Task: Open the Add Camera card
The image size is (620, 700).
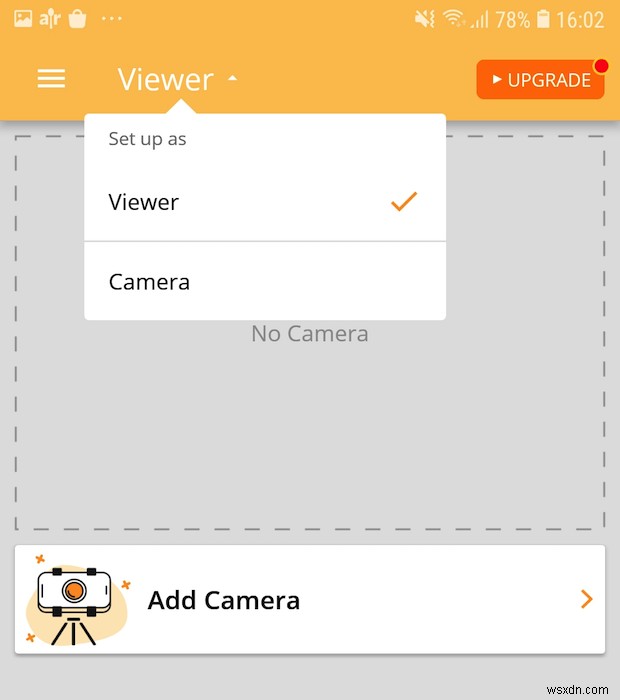Action: click(310, 600)
